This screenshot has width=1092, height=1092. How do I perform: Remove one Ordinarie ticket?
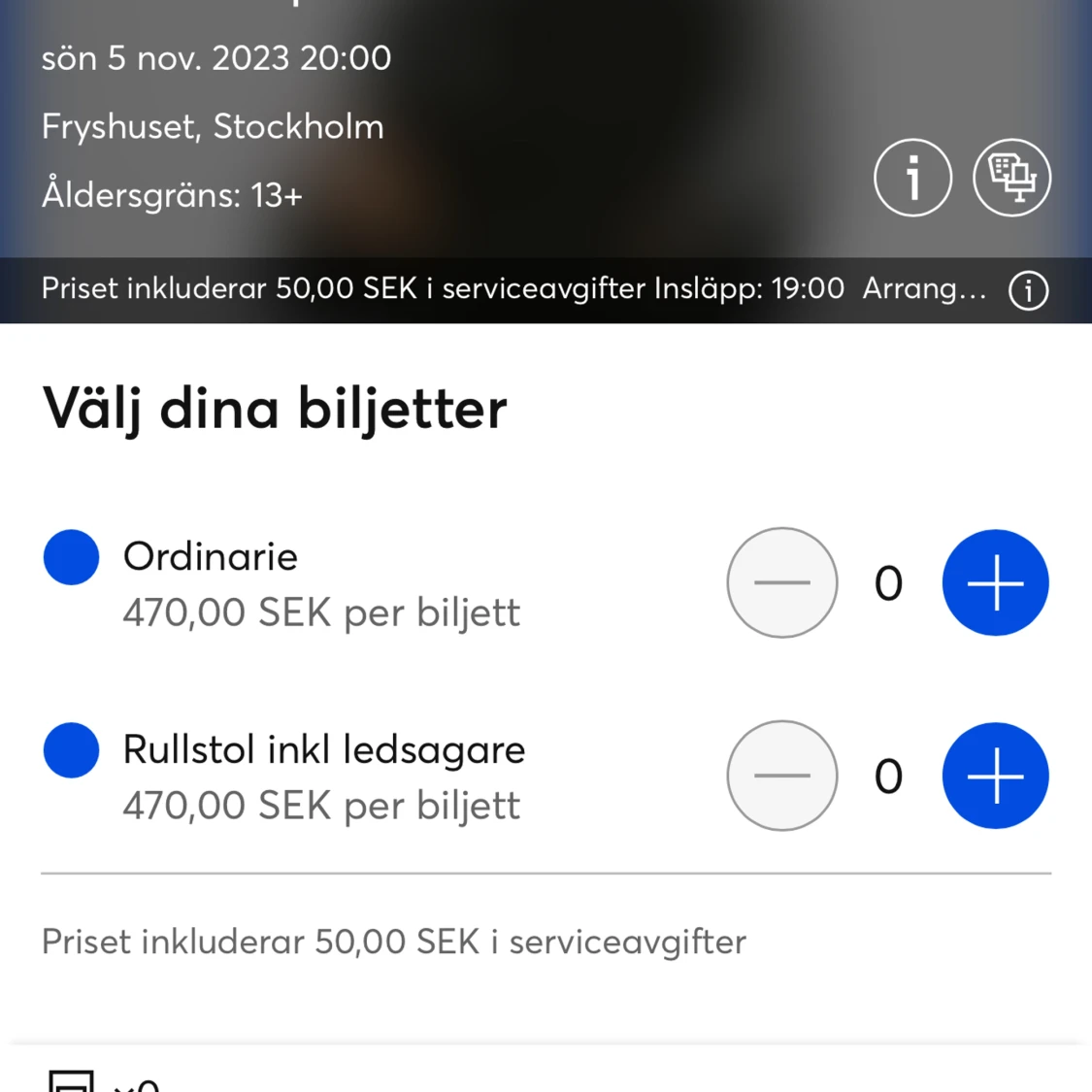point(782,582)
